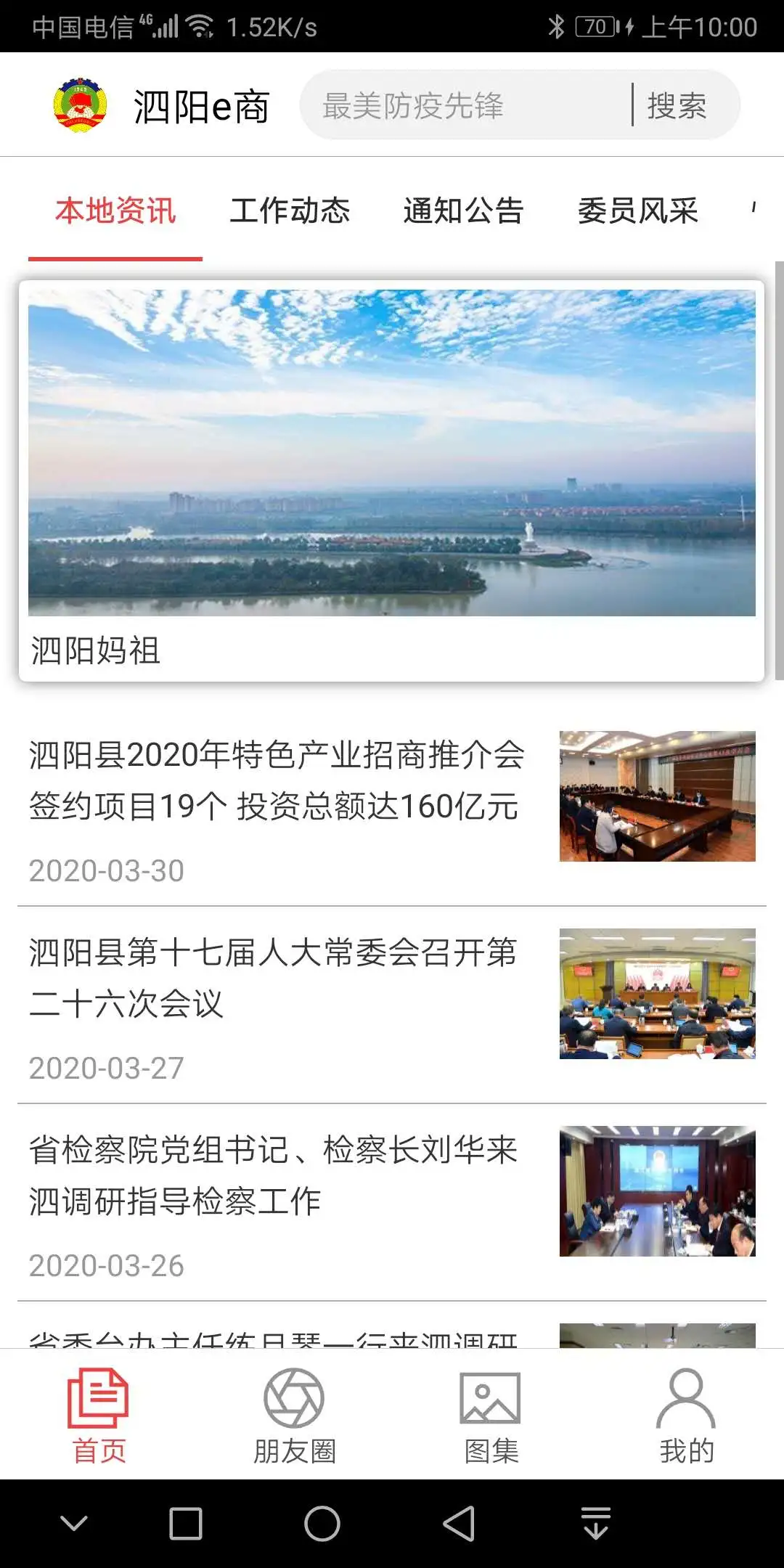
Task: Switch to the 工作动态 tab
Action: (291, 211)
